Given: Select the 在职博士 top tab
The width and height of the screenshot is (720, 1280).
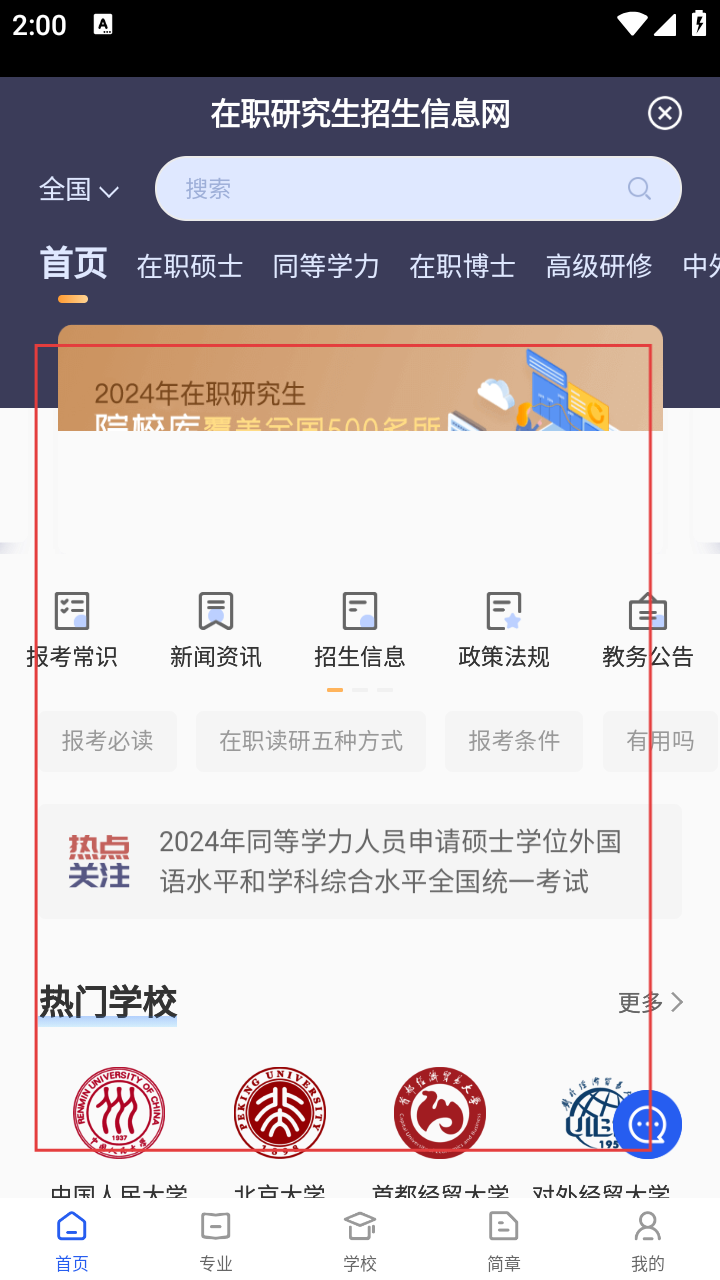Looking at the screenshot, I should pos(462,266).
